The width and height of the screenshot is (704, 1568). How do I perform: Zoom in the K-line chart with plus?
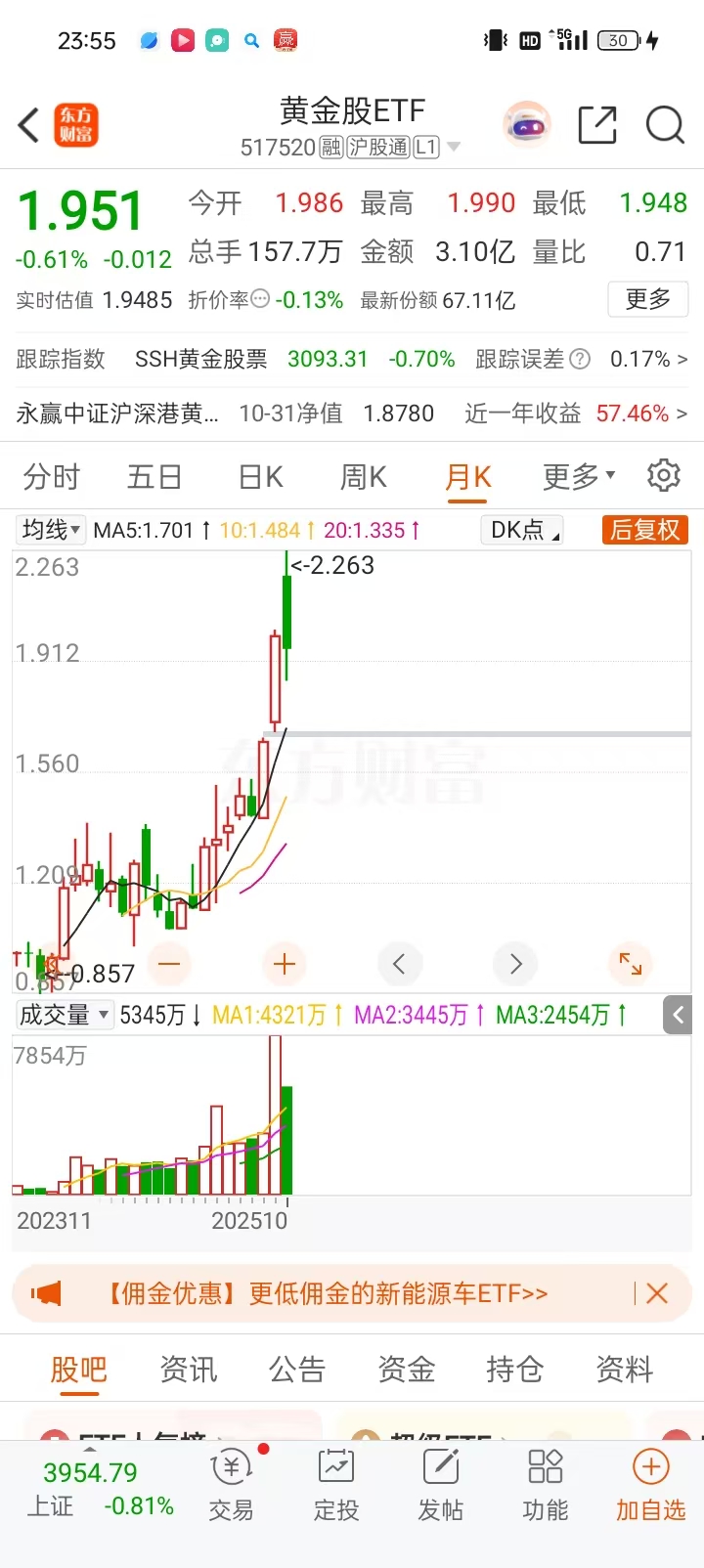coord(285,965)
